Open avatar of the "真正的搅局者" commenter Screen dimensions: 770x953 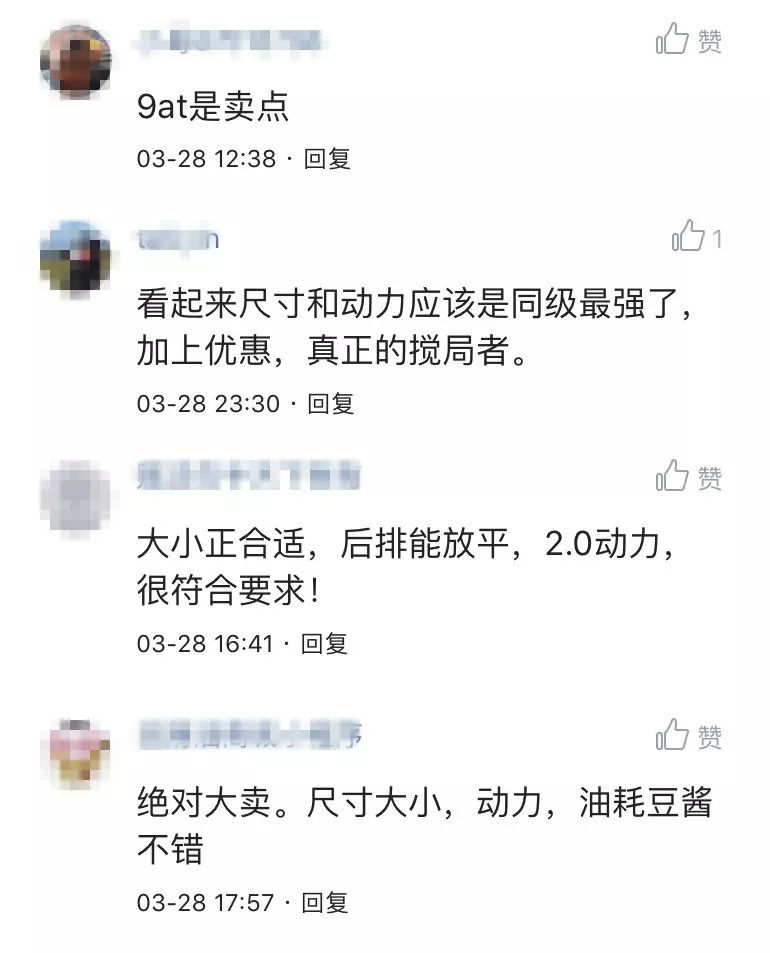click(x=75, y=256)
